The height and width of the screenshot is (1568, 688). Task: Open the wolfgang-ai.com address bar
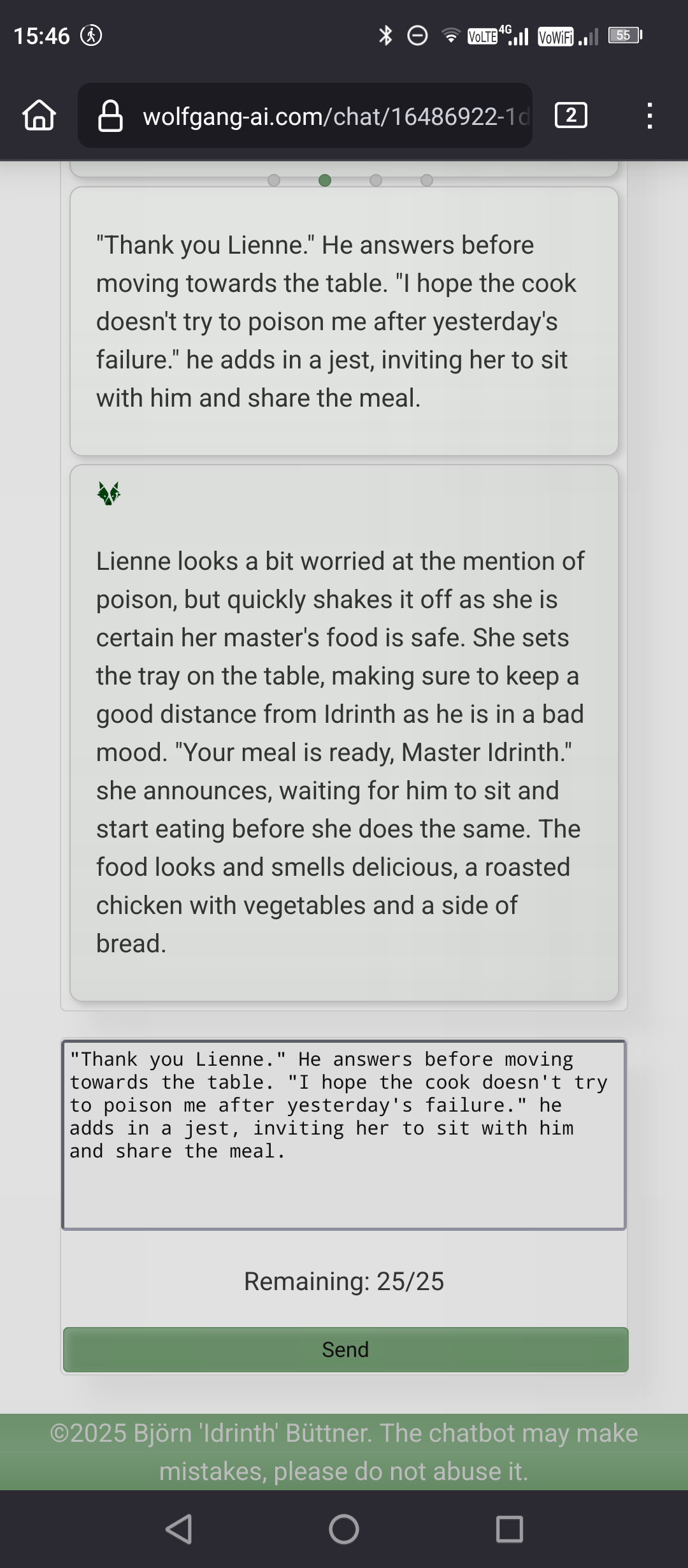tap(319, 116)
